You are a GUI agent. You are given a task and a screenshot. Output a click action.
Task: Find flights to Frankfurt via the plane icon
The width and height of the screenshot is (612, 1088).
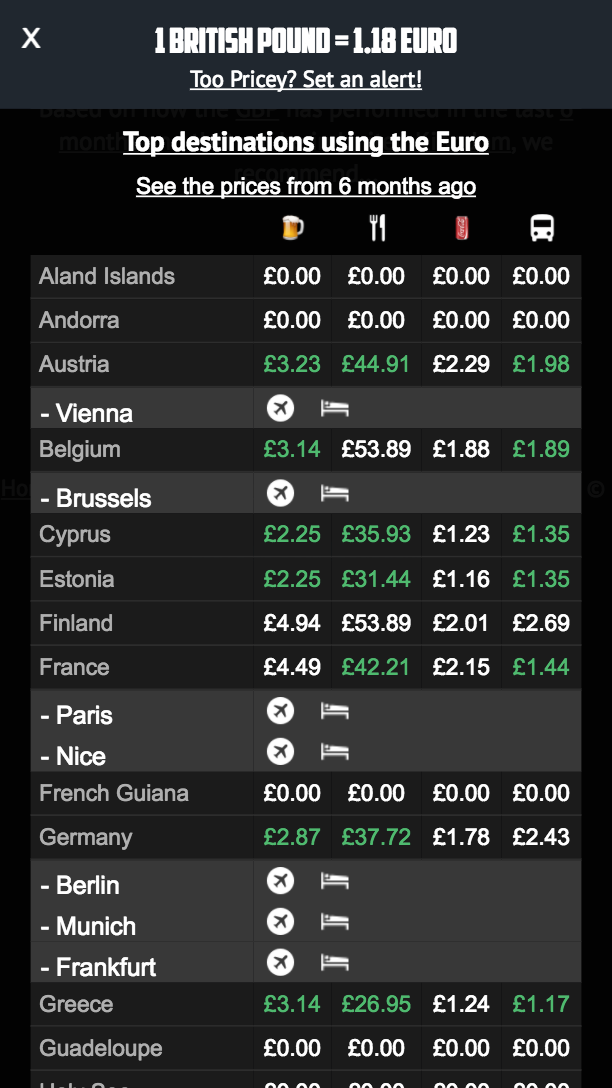point(280,962)
